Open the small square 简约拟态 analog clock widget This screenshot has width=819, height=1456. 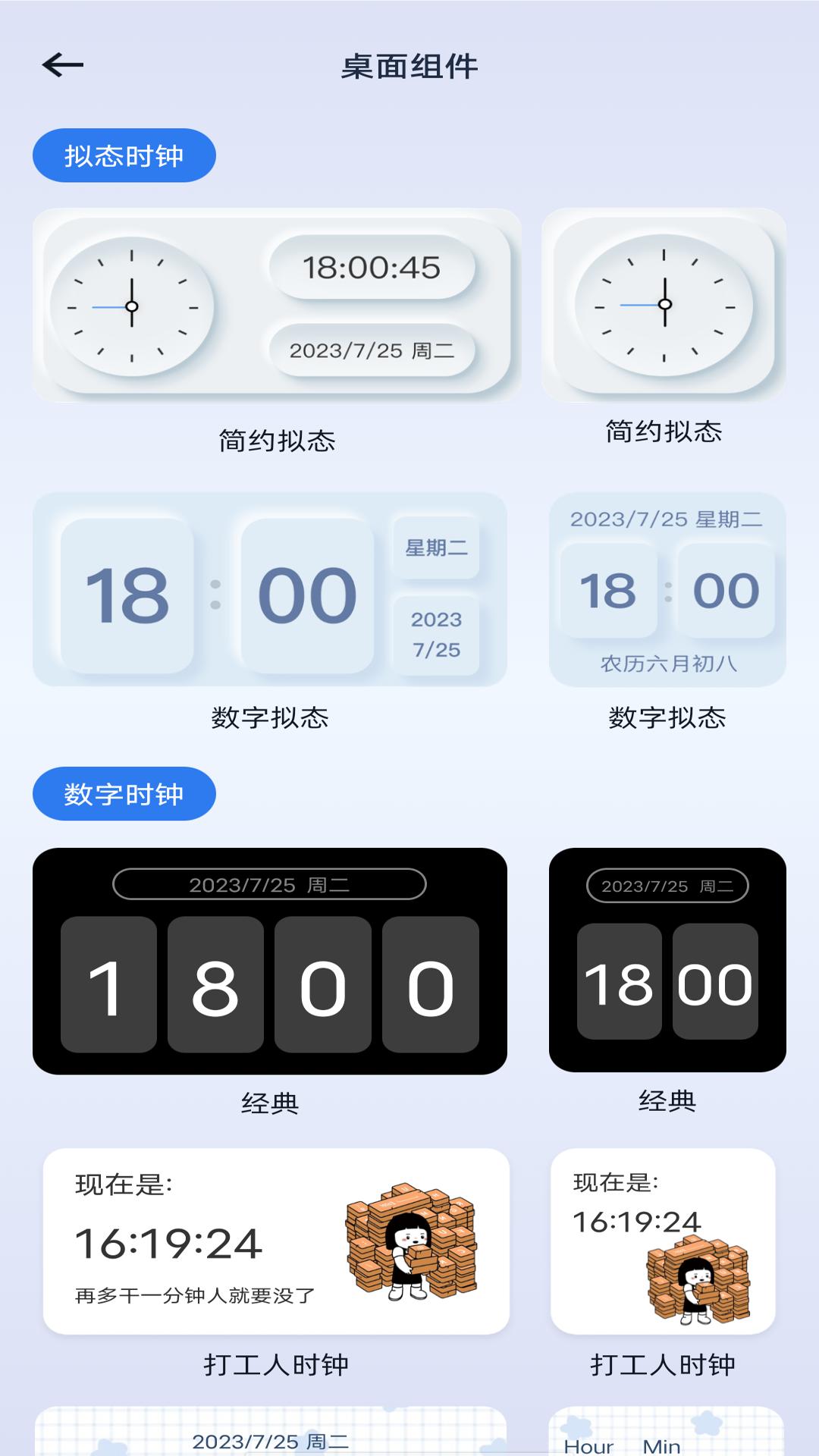tap(664, 306)
